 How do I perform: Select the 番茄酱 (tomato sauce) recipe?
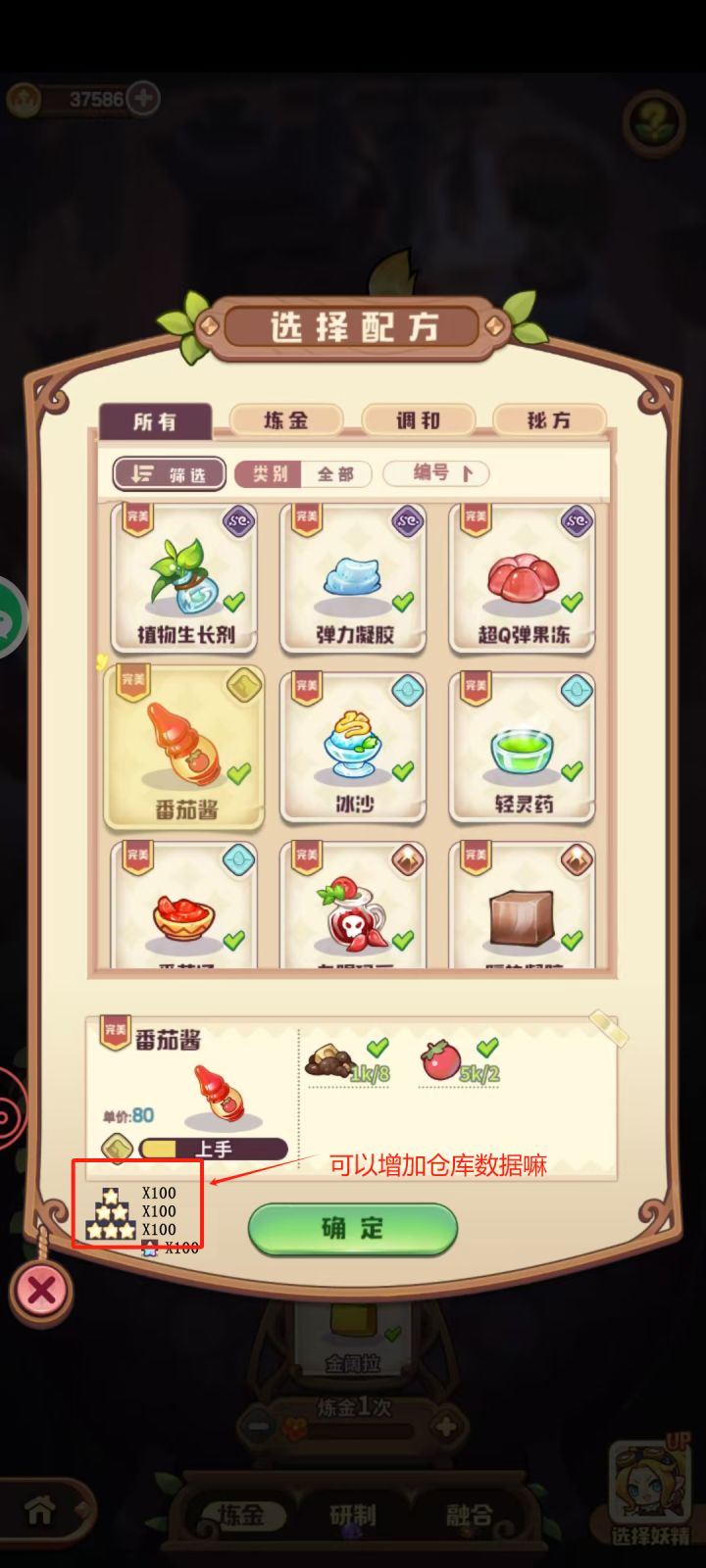(x=182, y=745)
